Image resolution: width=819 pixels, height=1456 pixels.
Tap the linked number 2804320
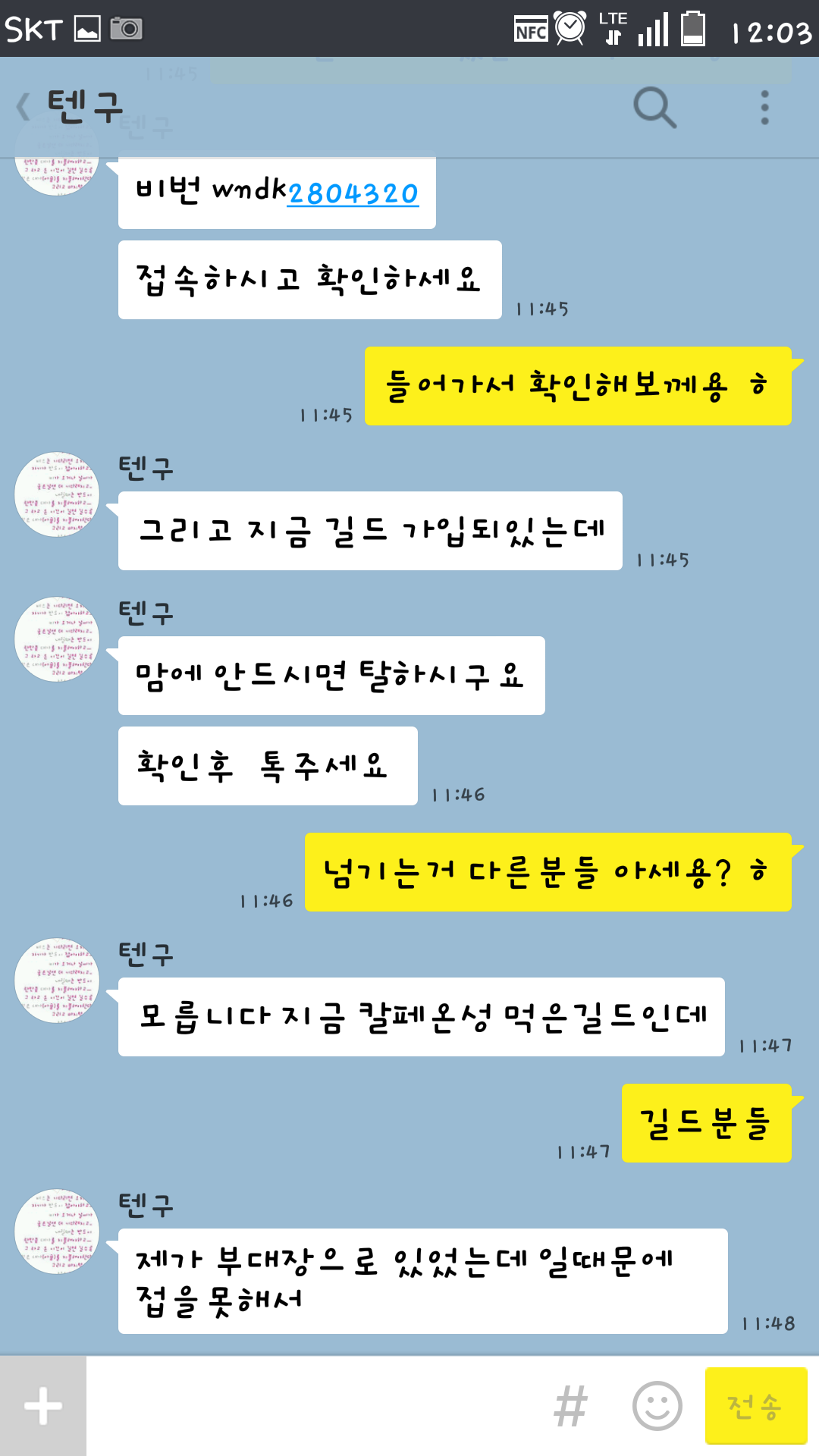coord(353,194)
